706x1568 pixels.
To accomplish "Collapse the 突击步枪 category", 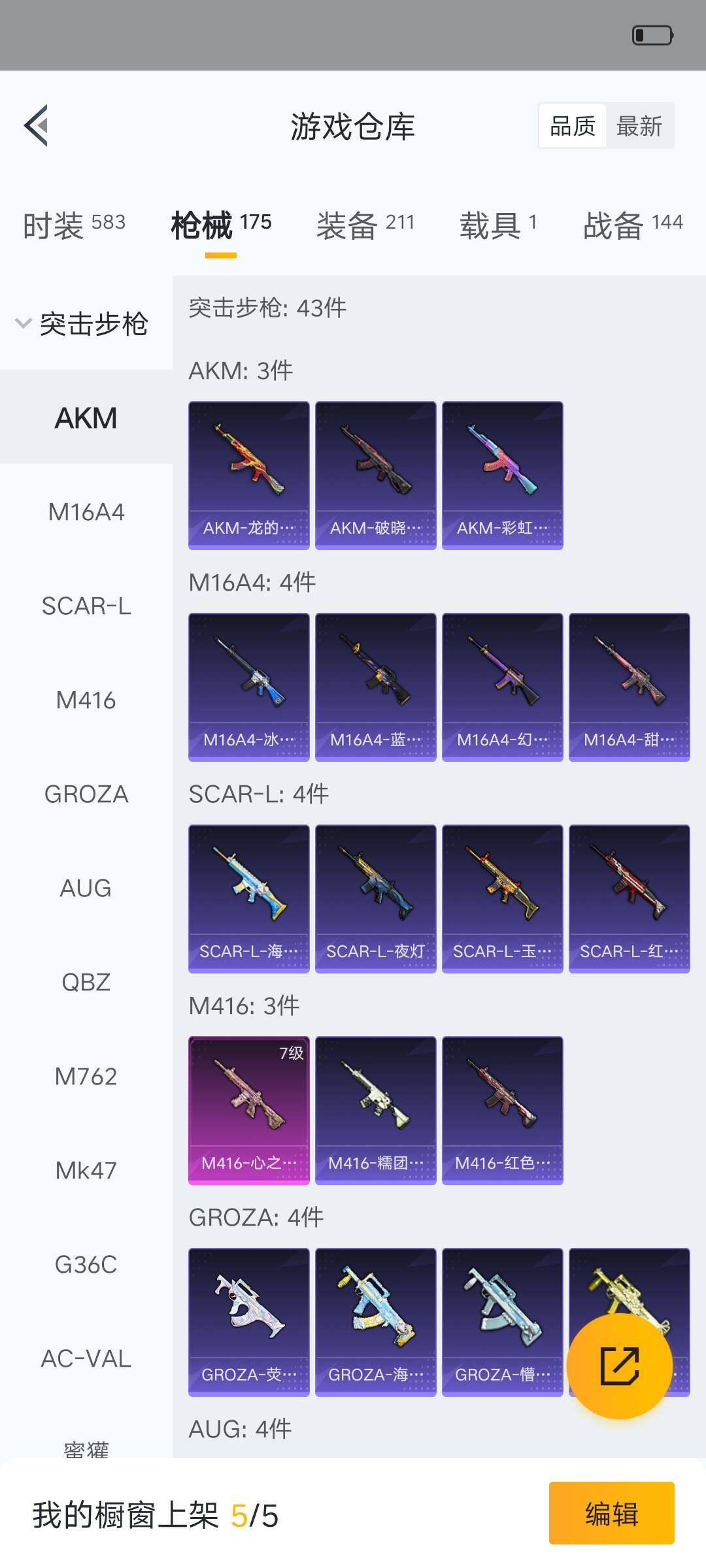I will 82,323.
